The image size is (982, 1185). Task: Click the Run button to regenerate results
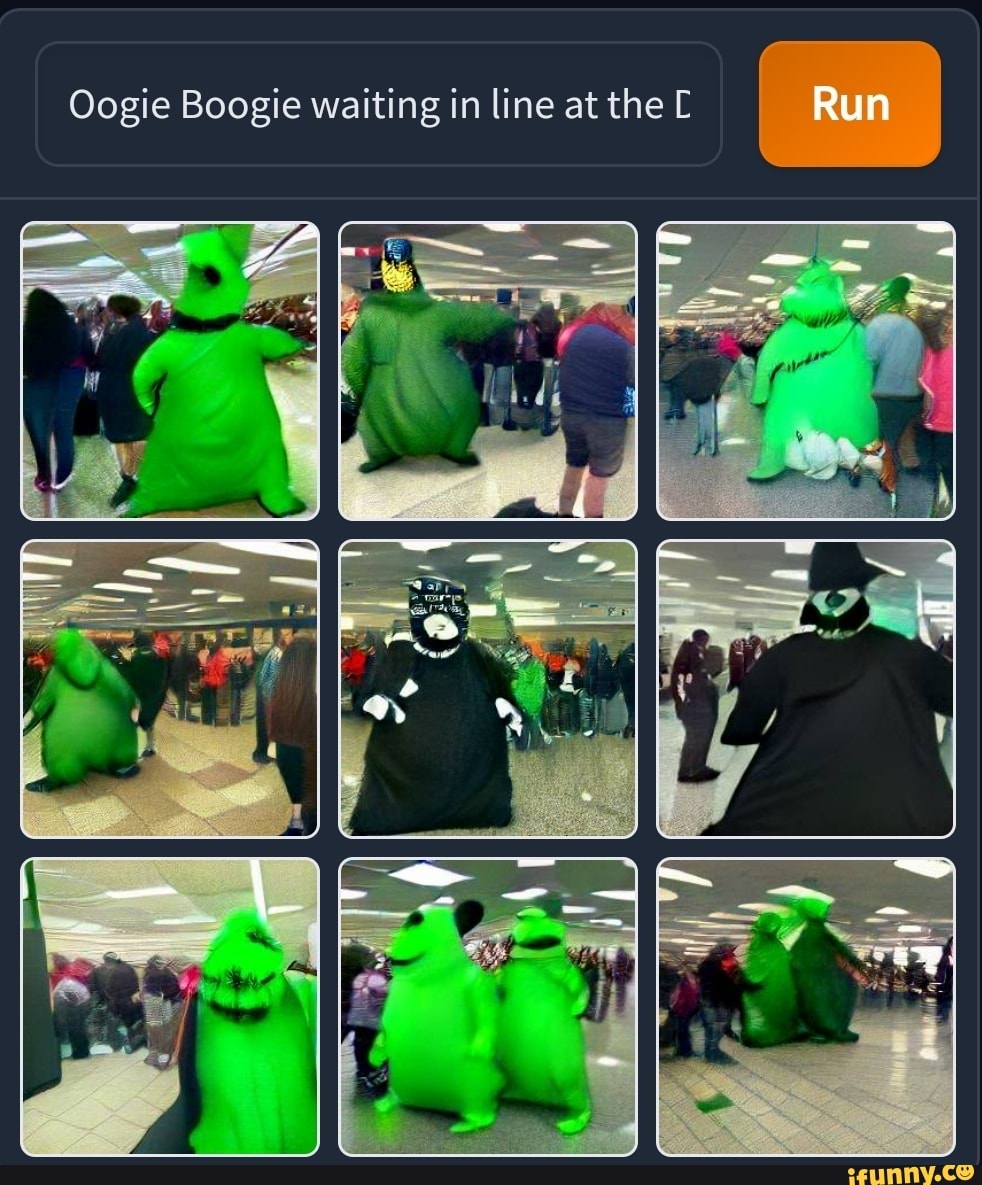coord(850,103)
